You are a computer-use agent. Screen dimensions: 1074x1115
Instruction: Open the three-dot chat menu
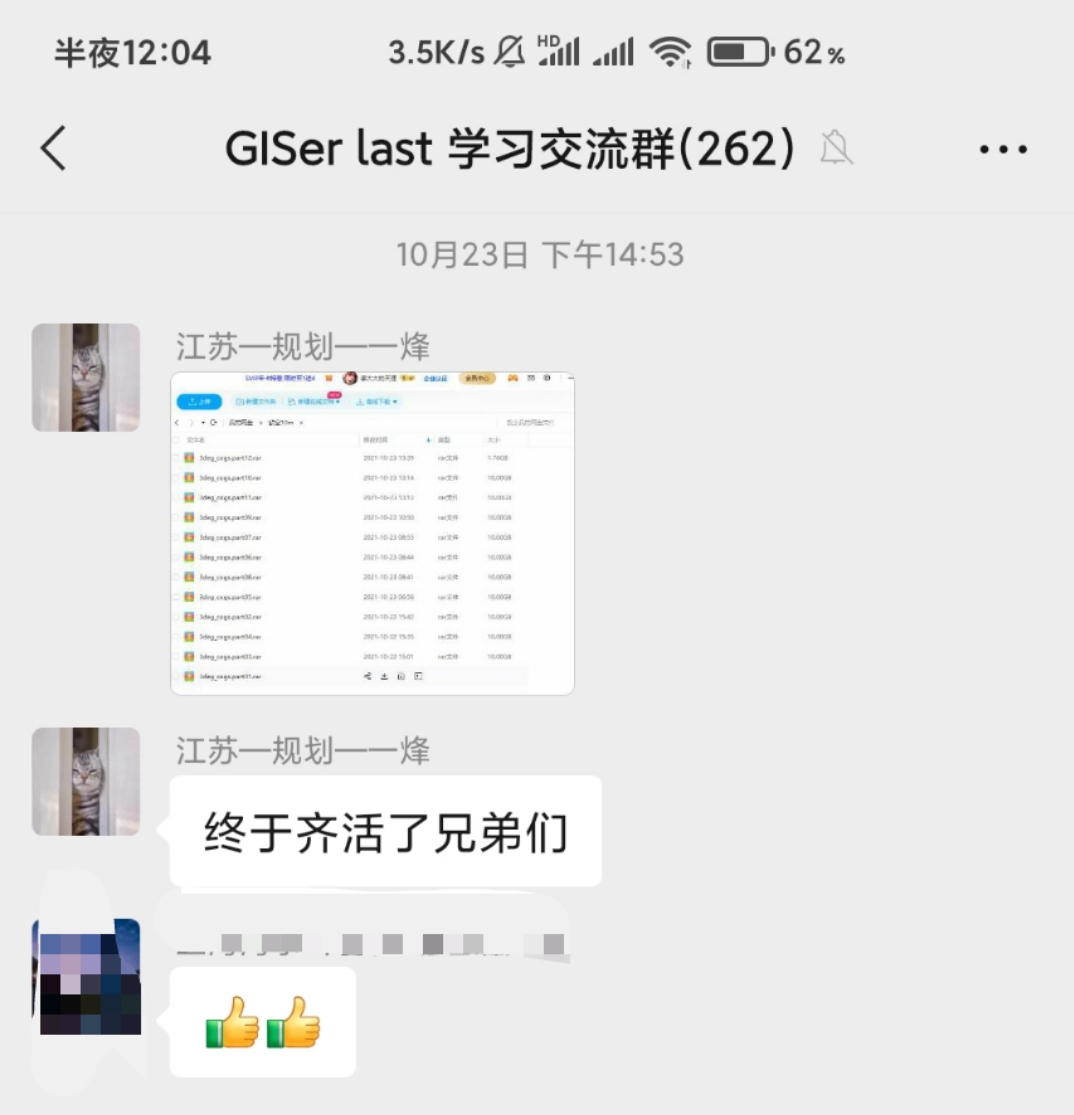[x=1003, y=150]
